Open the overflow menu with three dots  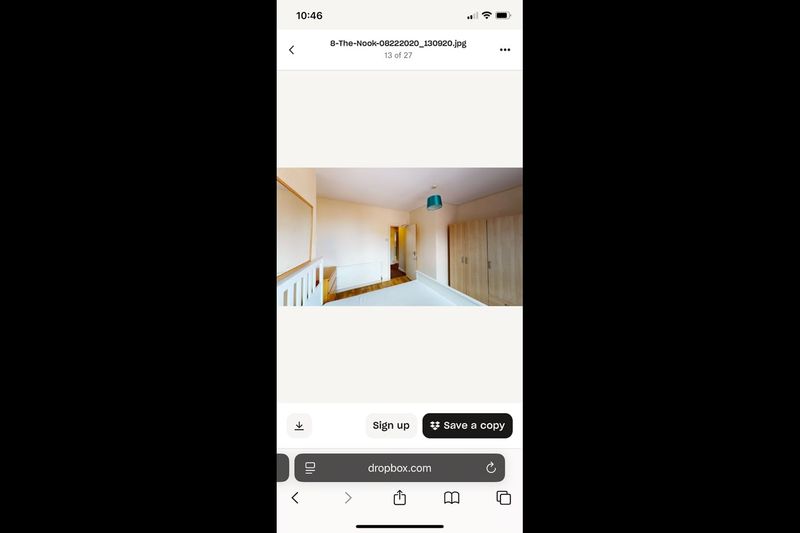[x=505, y=49]
